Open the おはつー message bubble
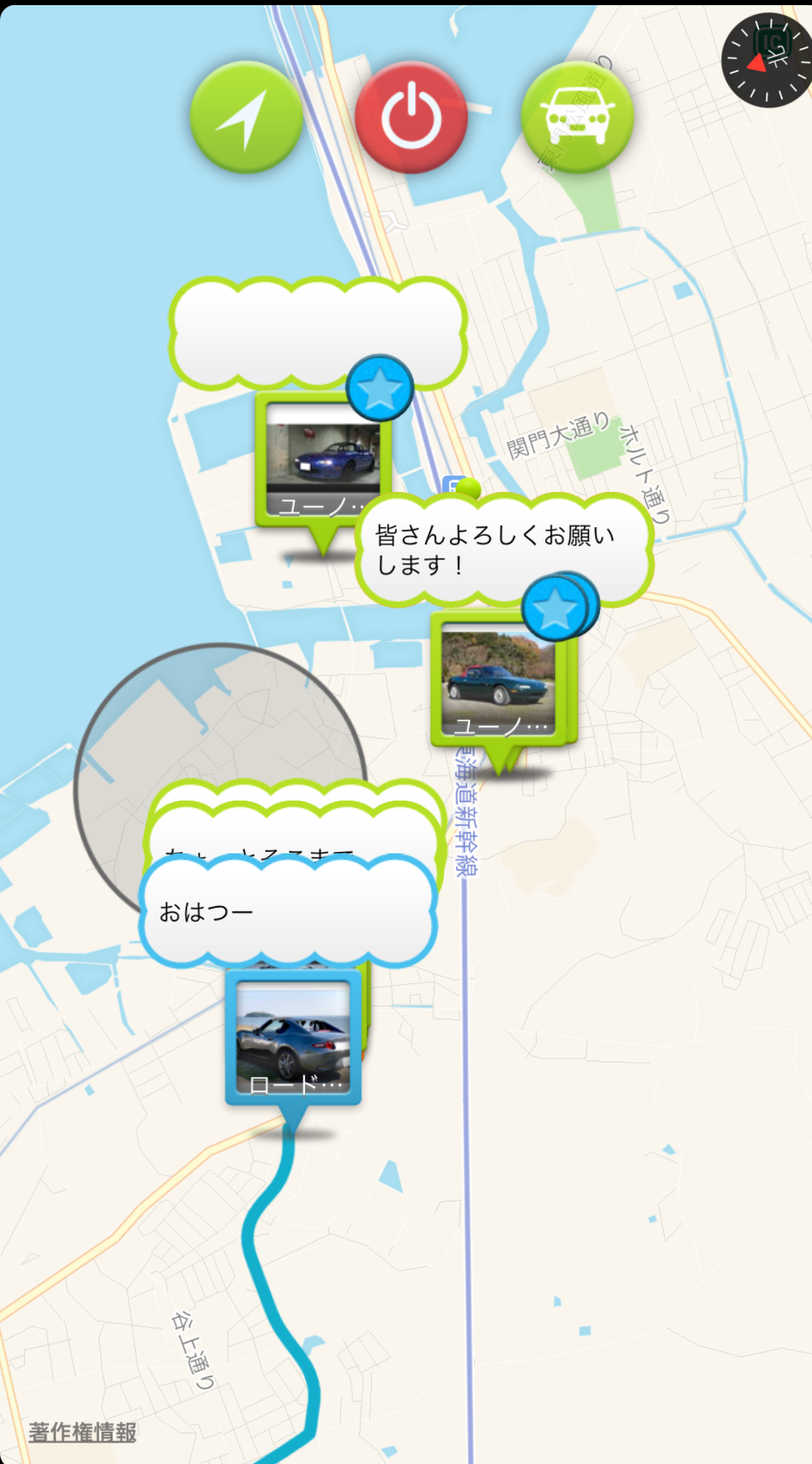This screenshot has height=1464, width=812. [288, 911]
